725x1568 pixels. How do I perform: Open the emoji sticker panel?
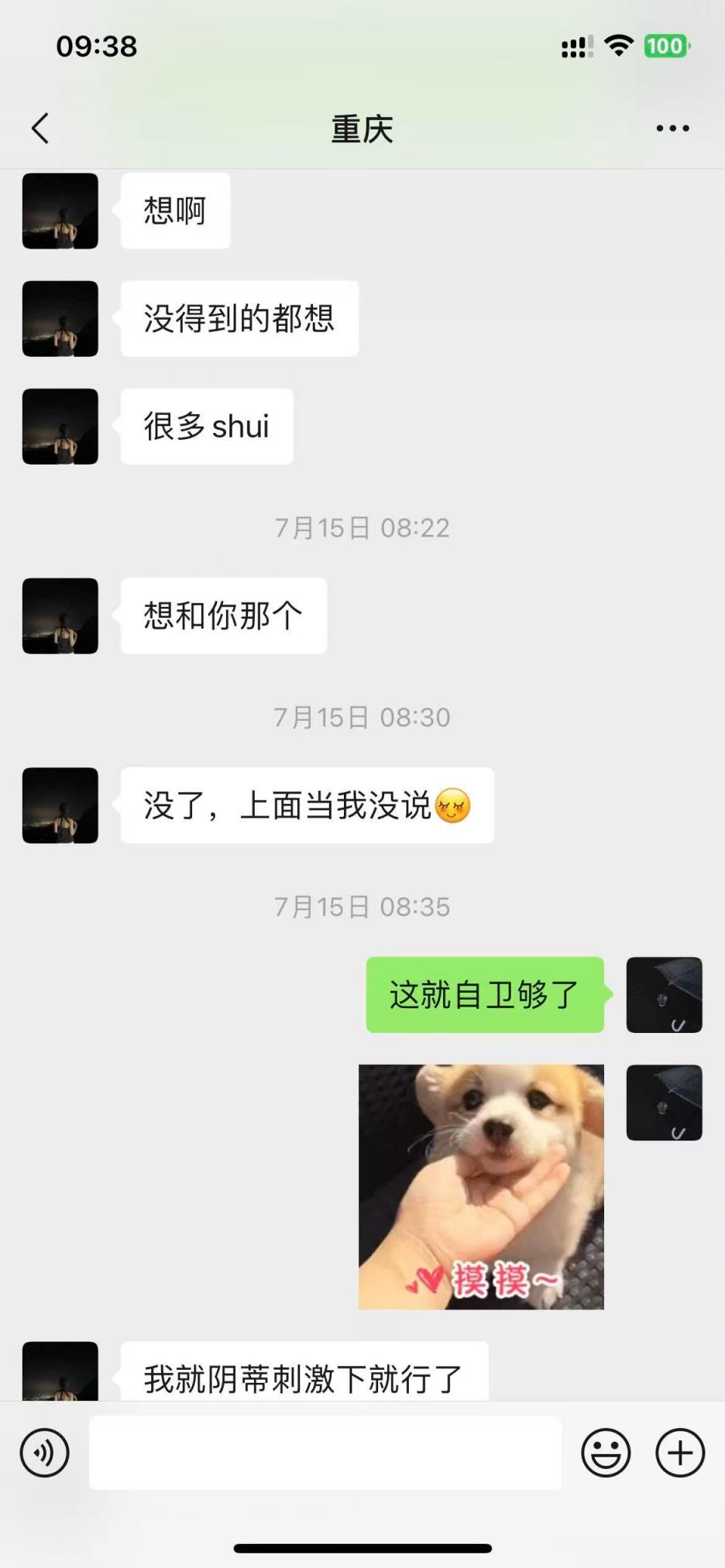606,1453
